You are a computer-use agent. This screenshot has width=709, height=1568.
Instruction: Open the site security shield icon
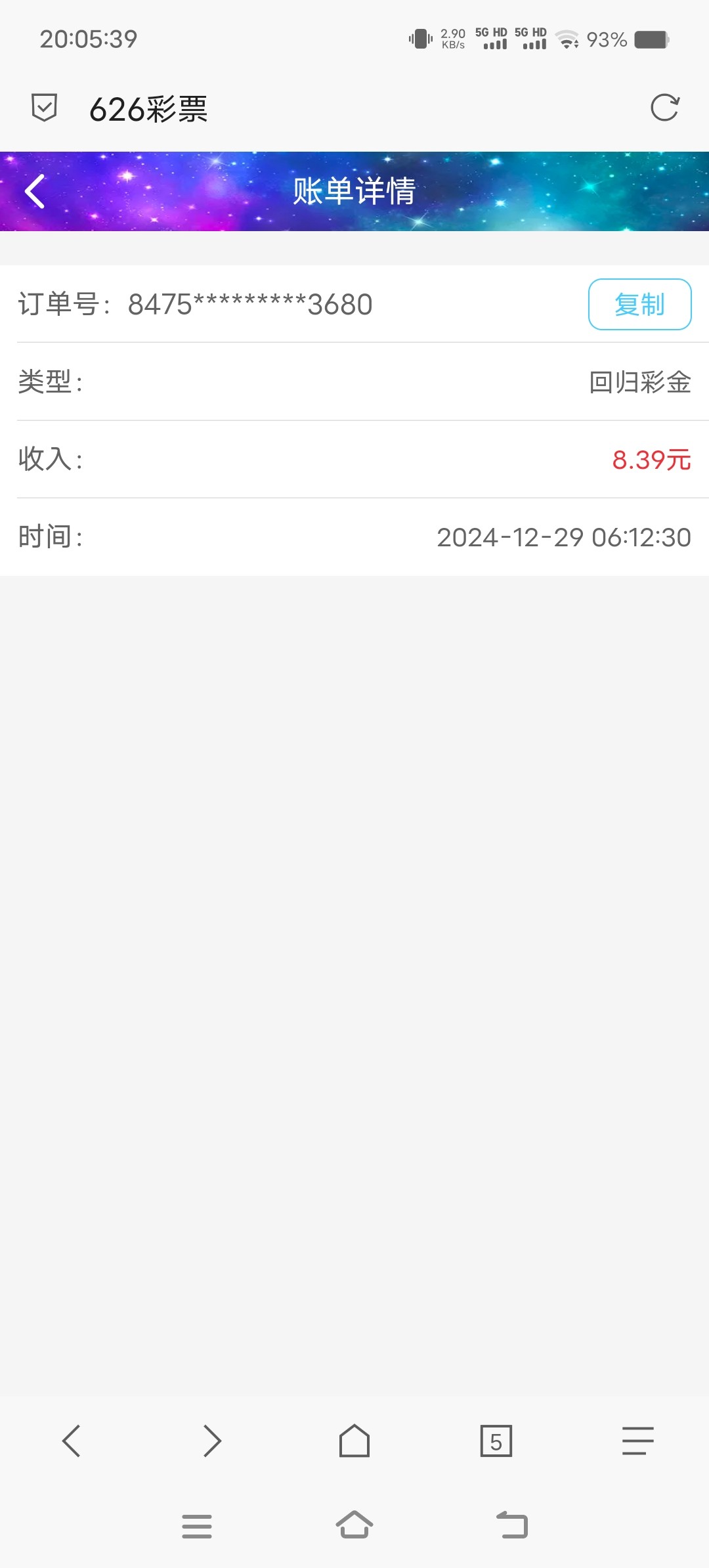click(x=45, y=108)
